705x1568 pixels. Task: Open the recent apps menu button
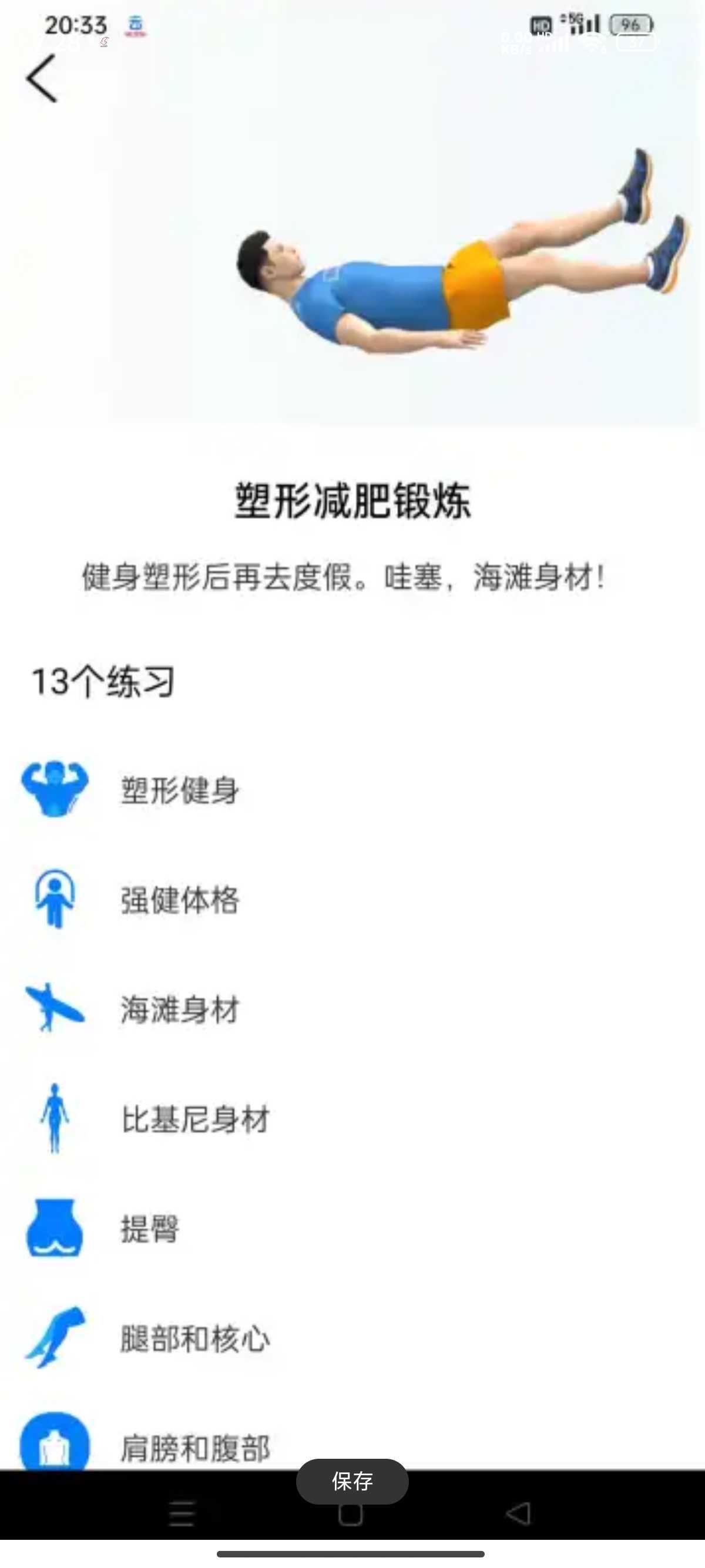pyautogui.click(x=182, y=1514)
